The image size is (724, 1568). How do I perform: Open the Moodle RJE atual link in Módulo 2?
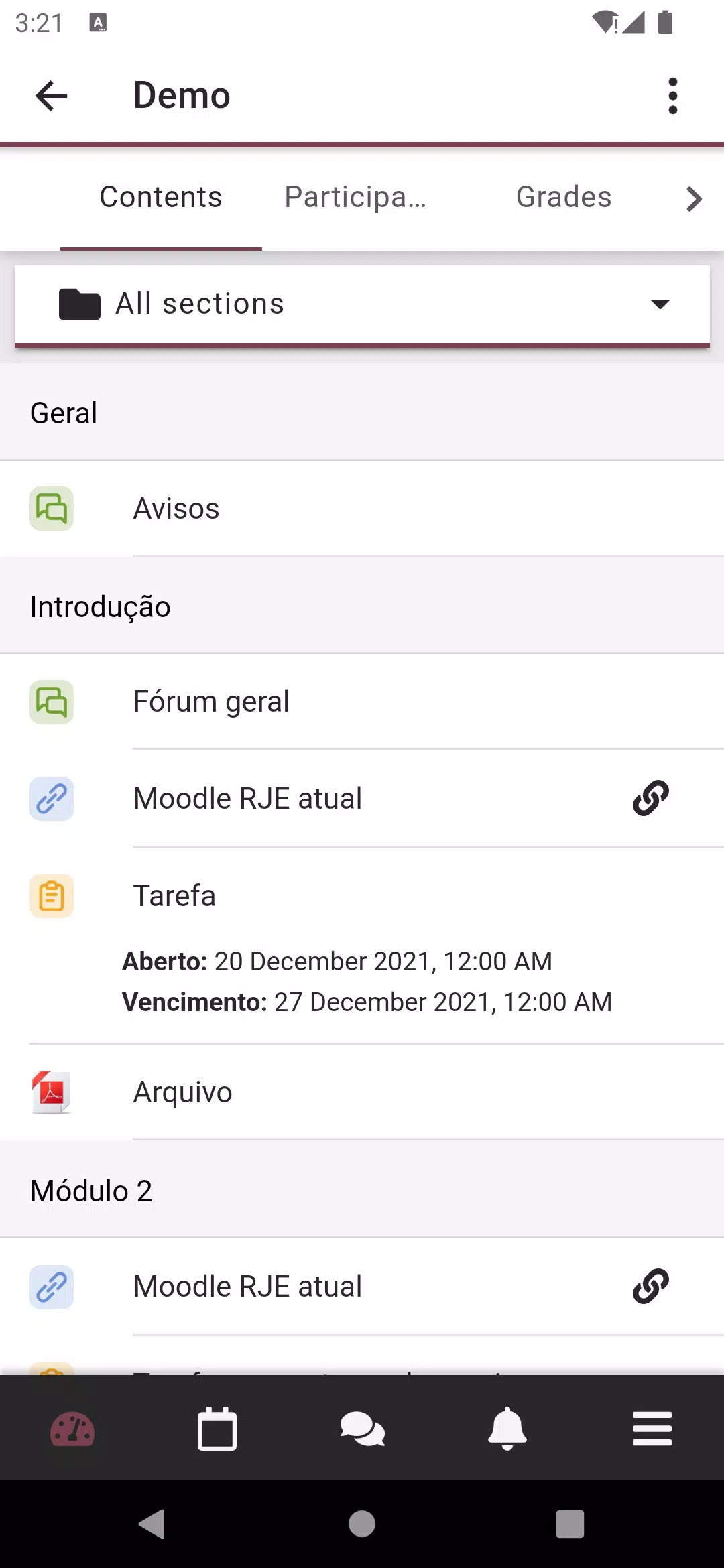[247, 1285]
